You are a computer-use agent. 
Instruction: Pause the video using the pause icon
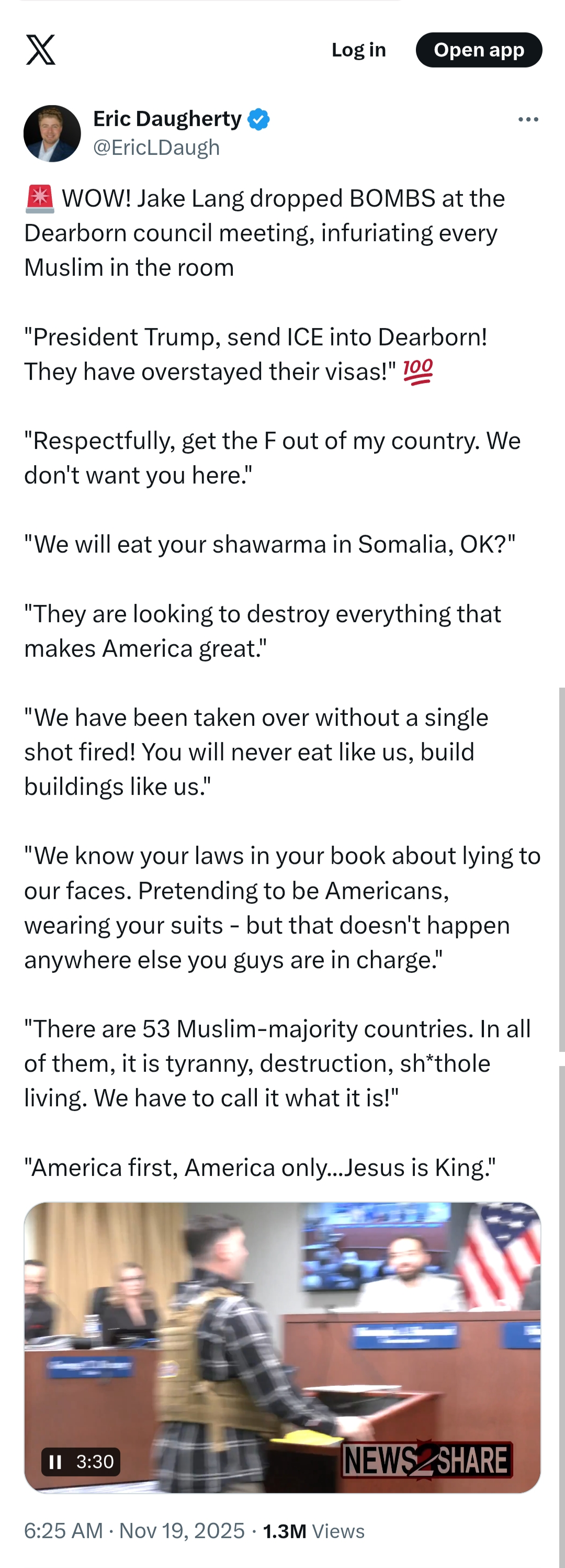55,1461
